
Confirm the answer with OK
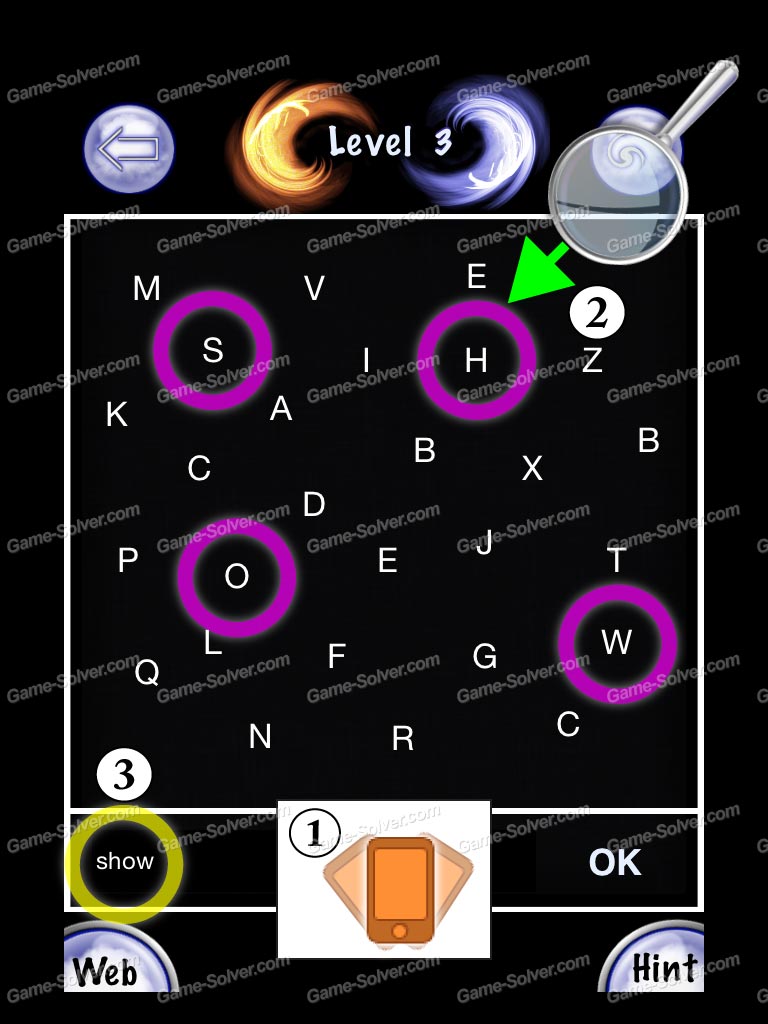point(614,862)
